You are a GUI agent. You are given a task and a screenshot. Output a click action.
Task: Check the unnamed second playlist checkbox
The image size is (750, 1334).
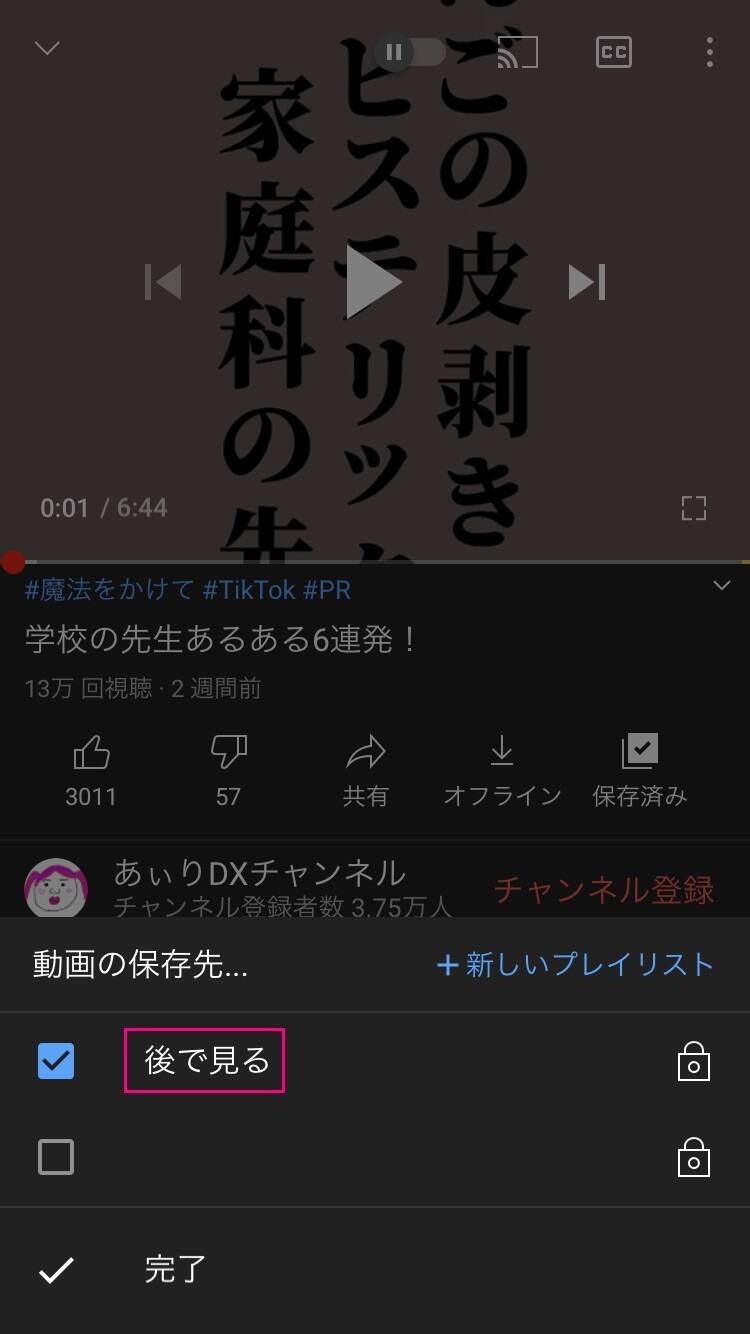(56, 1158)
